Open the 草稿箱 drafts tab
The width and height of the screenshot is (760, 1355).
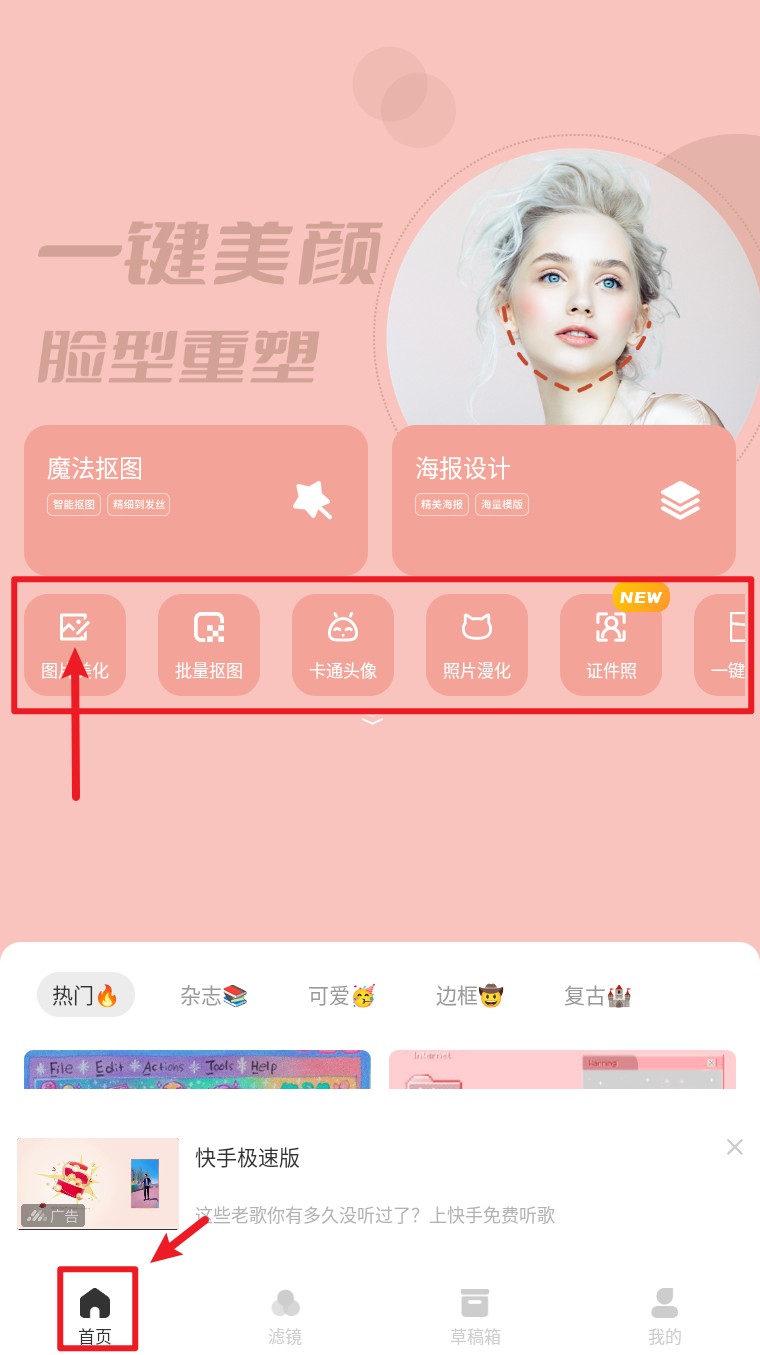coord(474,1315)
